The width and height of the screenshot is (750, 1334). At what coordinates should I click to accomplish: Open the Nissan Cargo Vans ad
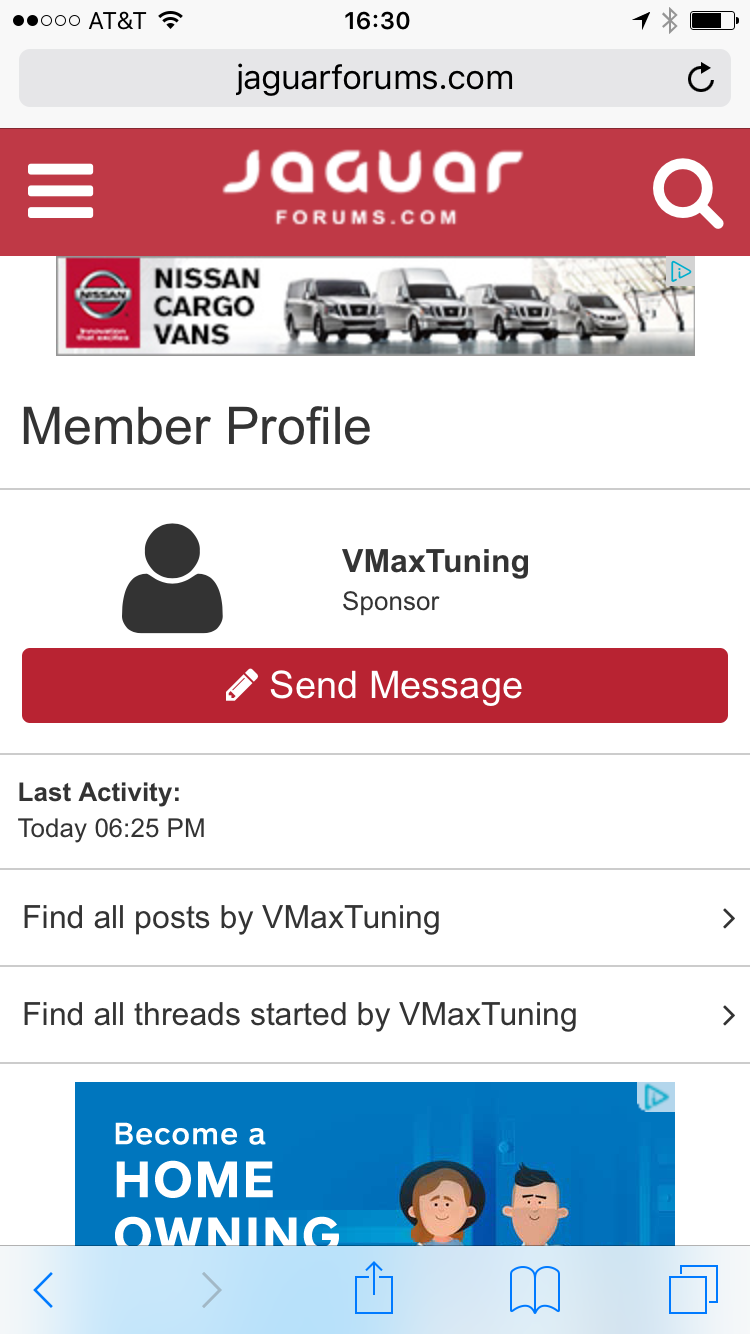point(375,306)
